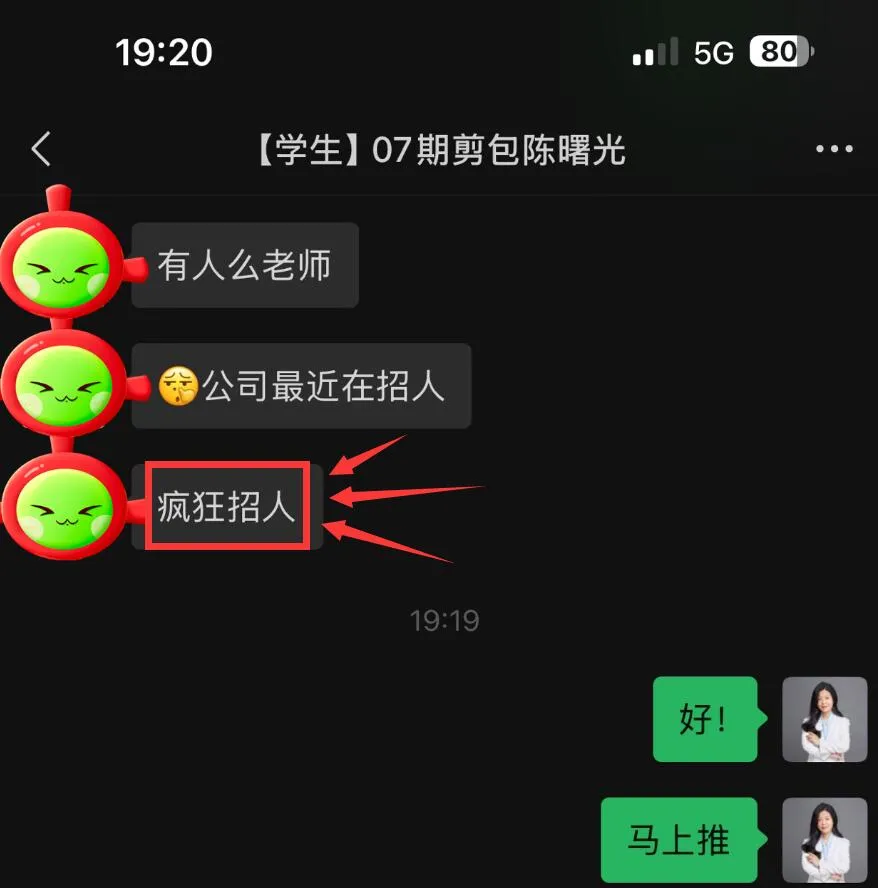Open my avatar beside the "好!" reply

(x=823, y=719)
